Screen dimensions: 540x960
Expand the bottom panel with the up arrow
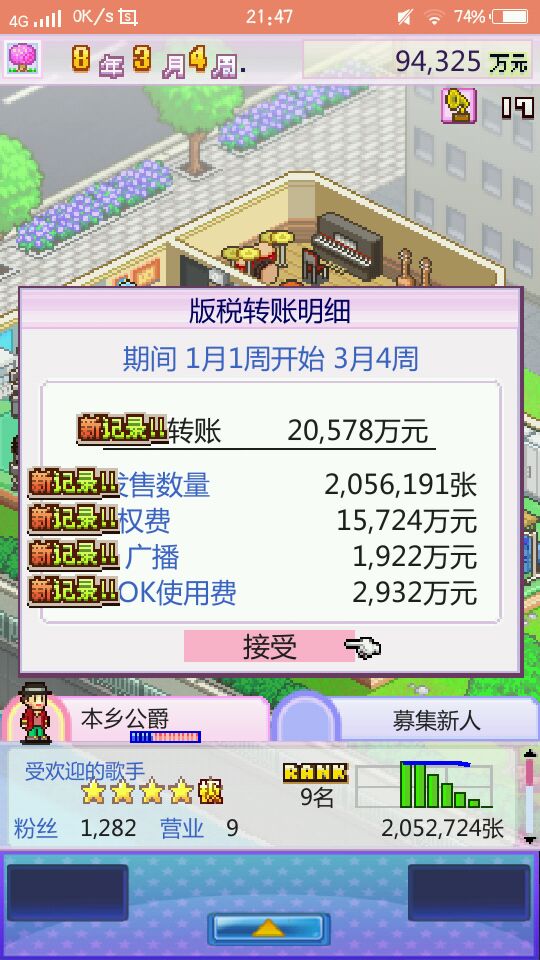[269, 929]
